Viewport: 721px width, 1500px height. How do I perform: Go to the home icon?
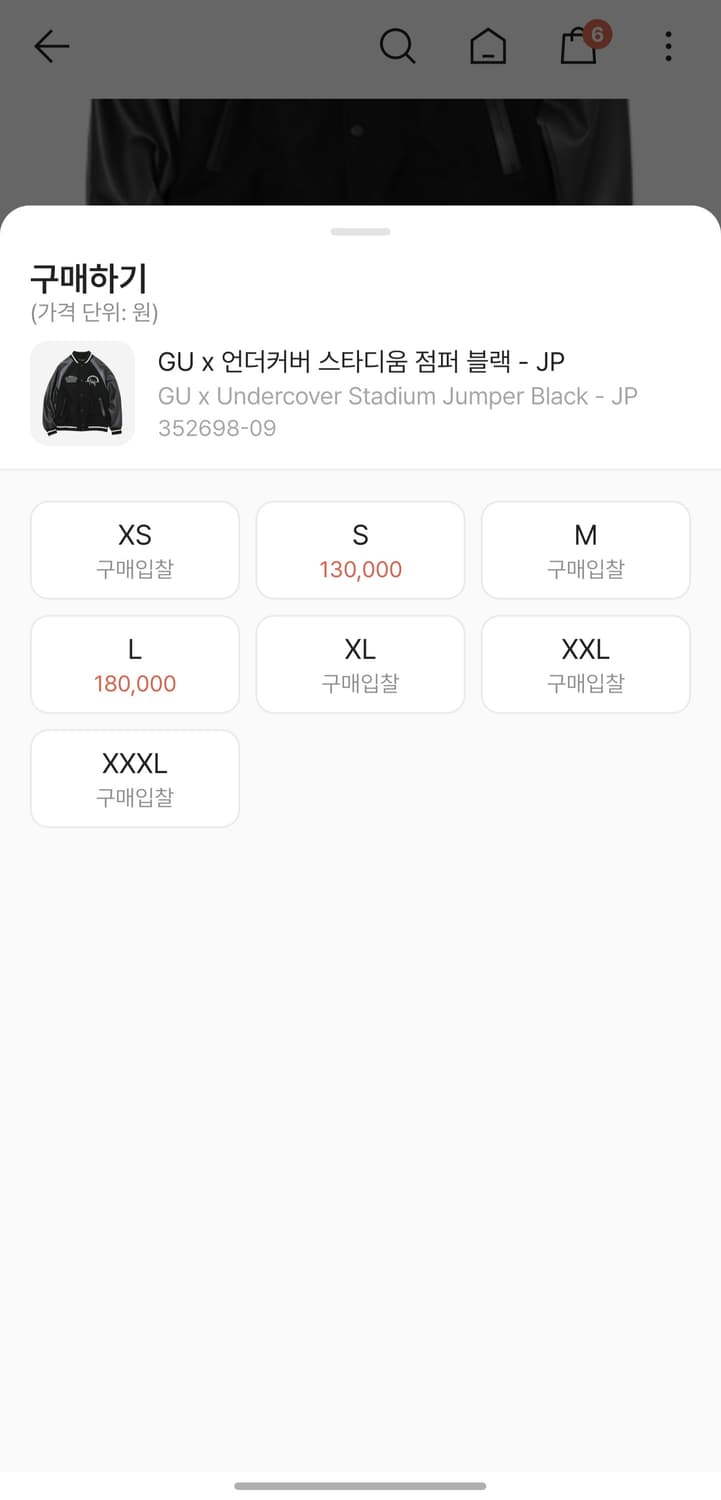[x=488, y=46]
